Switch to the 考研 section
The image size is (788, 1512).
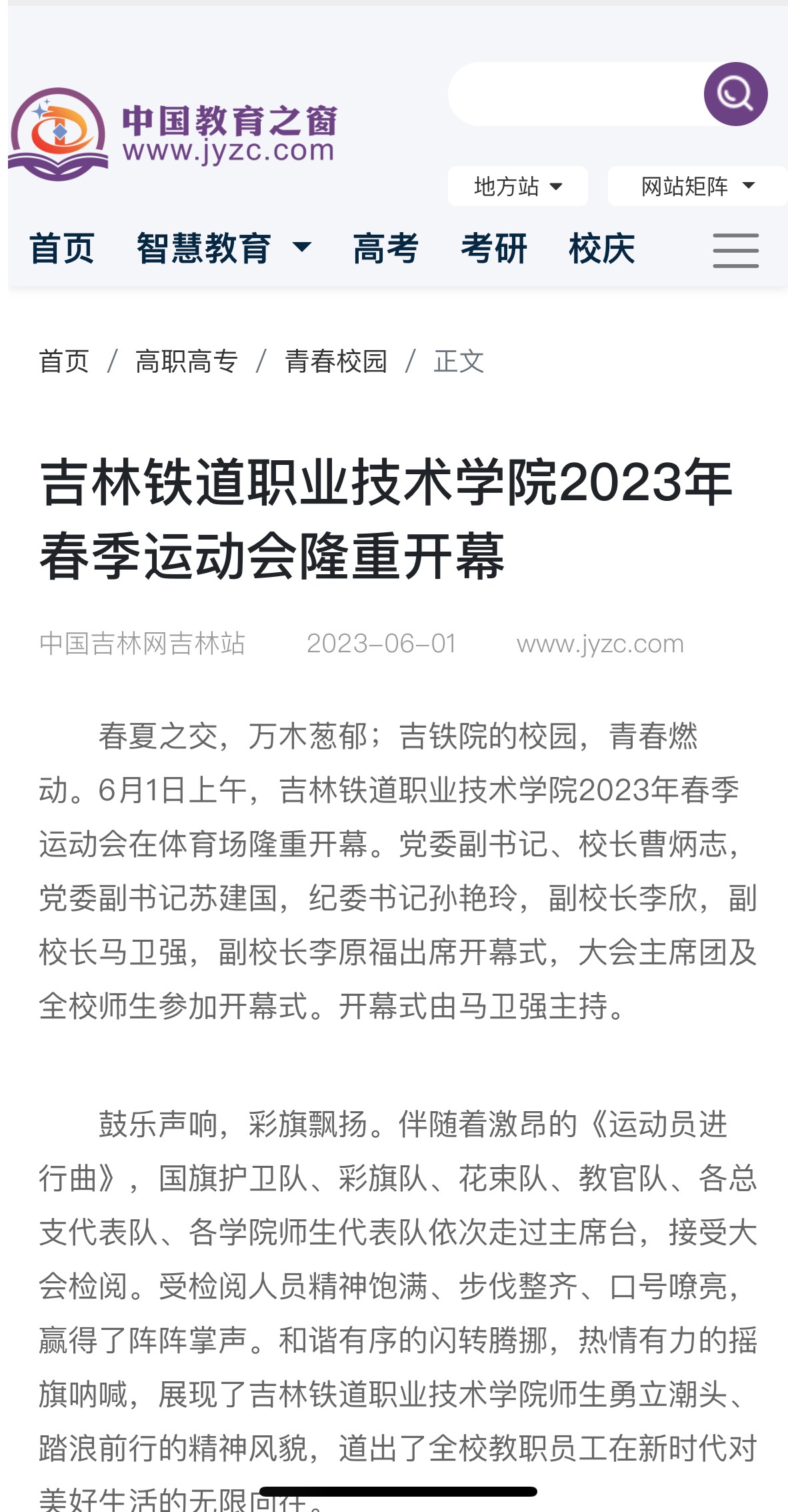(494, 249)
